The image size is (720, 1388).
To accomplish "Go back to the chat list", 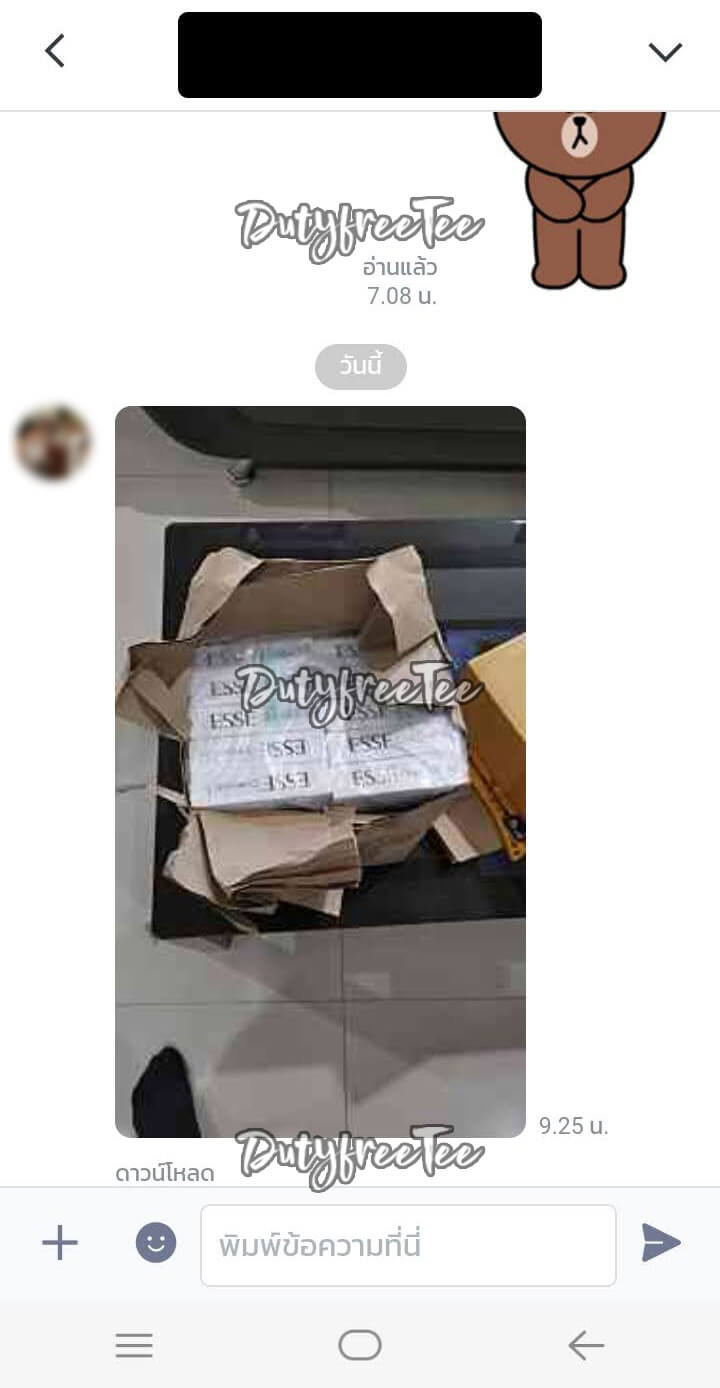I will [x=55, y=51].
